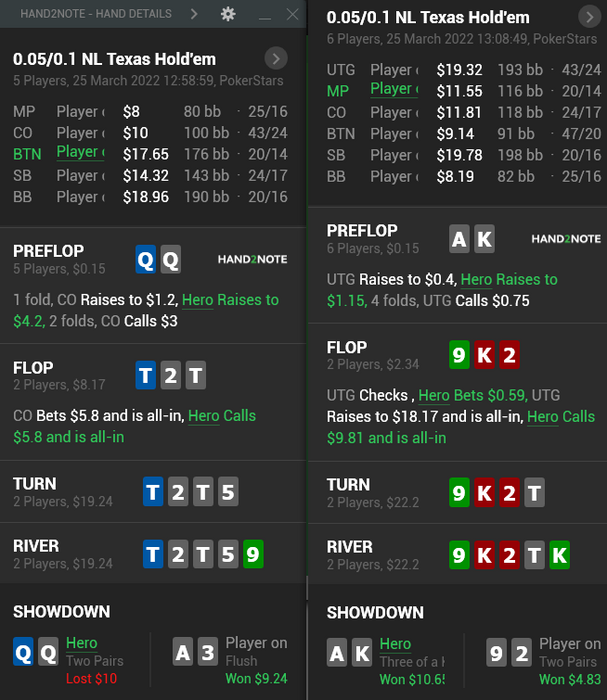607x700 pixels.
Task: Open Hero link next to A K showdown
Action: coord(395,644)
